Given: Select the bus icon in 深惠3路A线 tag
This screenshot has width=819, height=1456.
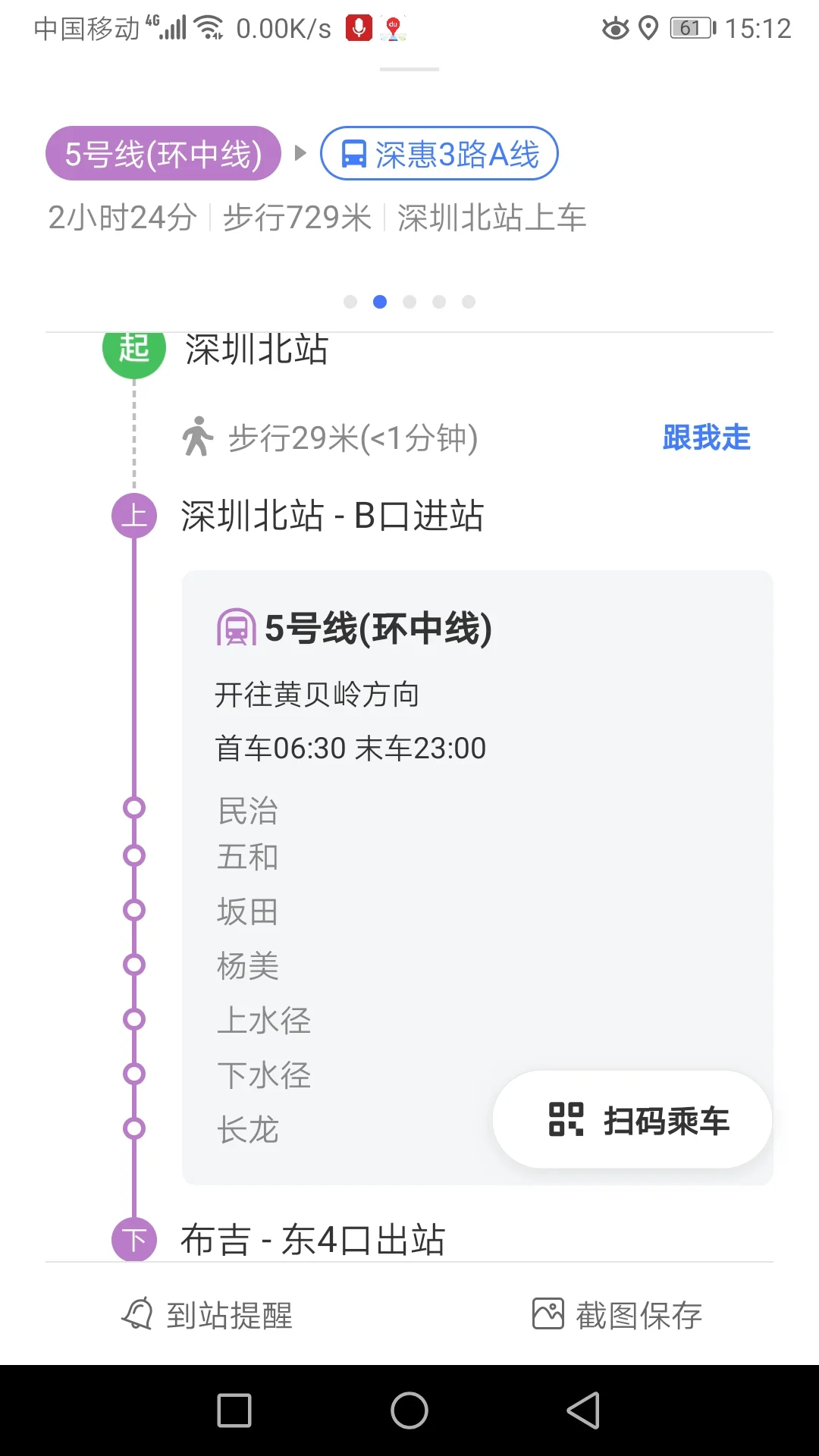Looking at the screenshot, I should 354,153.
